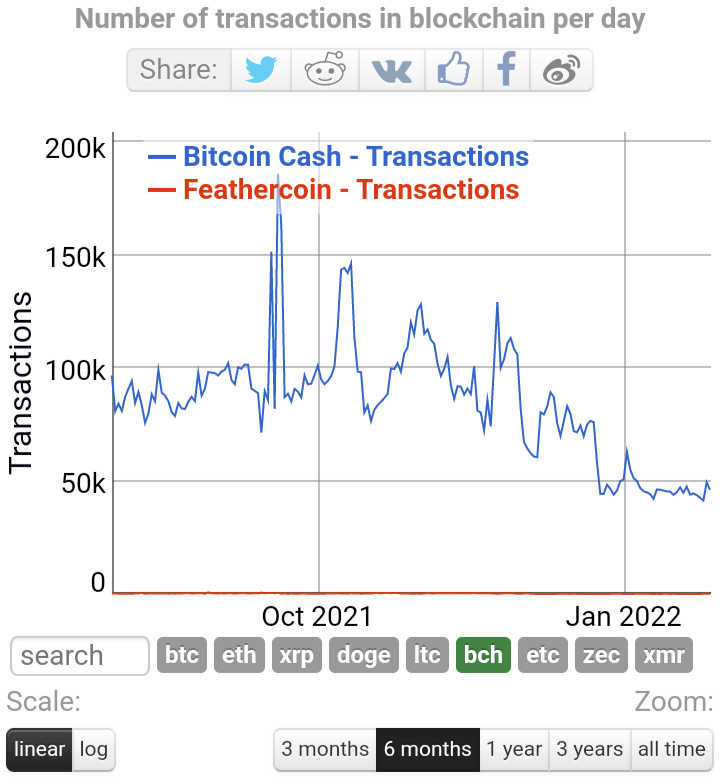
Task: Share the chart on Facebook
Action: (x=506, y=70)
